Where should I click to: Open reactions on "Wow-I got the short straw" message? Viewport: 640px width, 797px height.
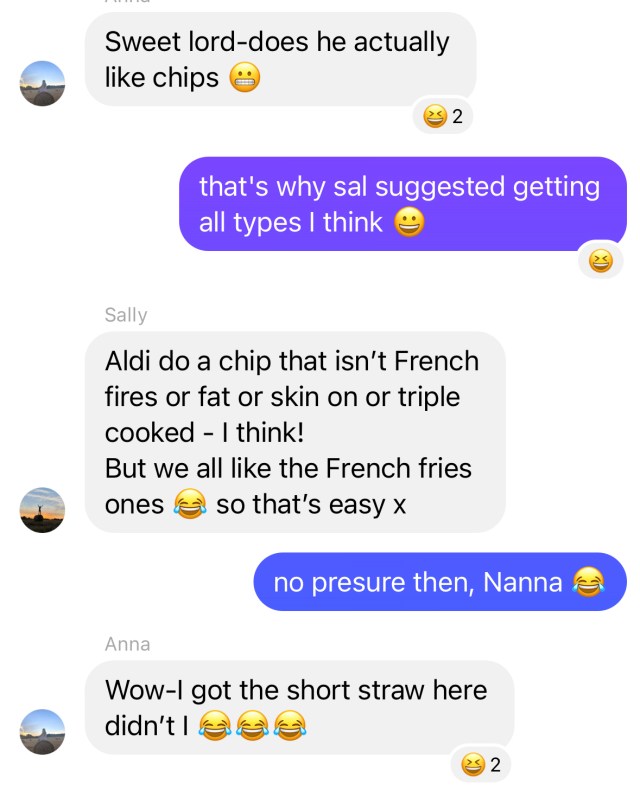pyautogui.click(x=480, y=766)
